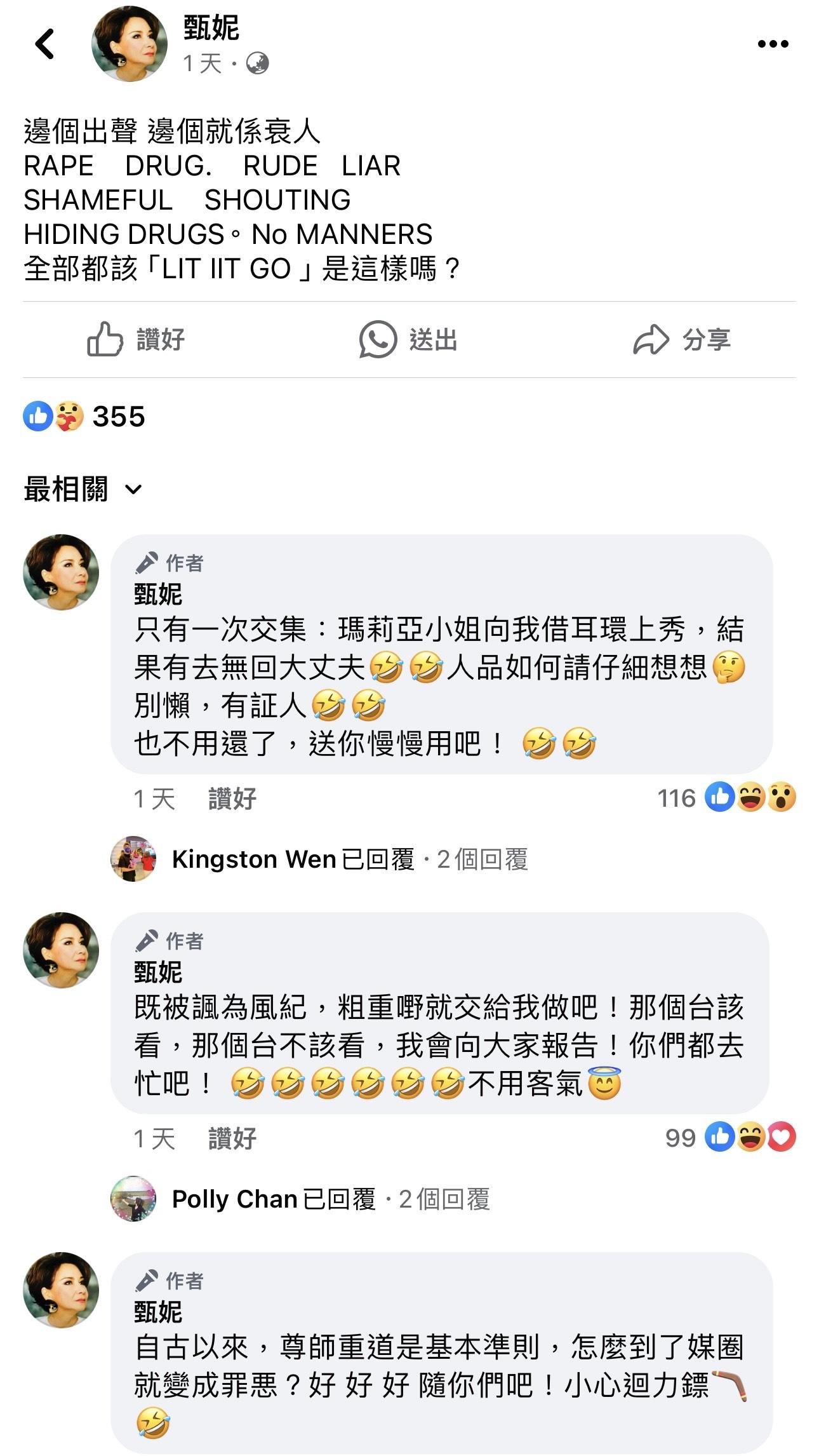This screenshot has width=819, height=1456.
Task: View the 99 reactions on comment
Action: 729,1138
